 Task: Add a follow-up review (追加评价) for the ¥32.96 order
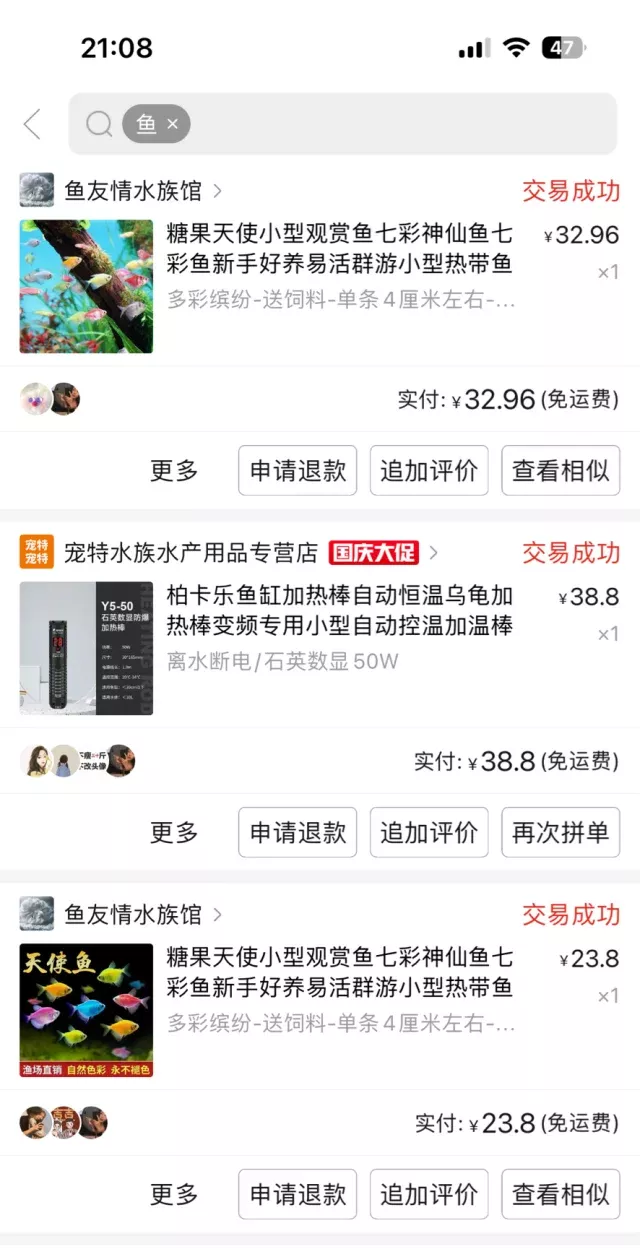[429, 471]
